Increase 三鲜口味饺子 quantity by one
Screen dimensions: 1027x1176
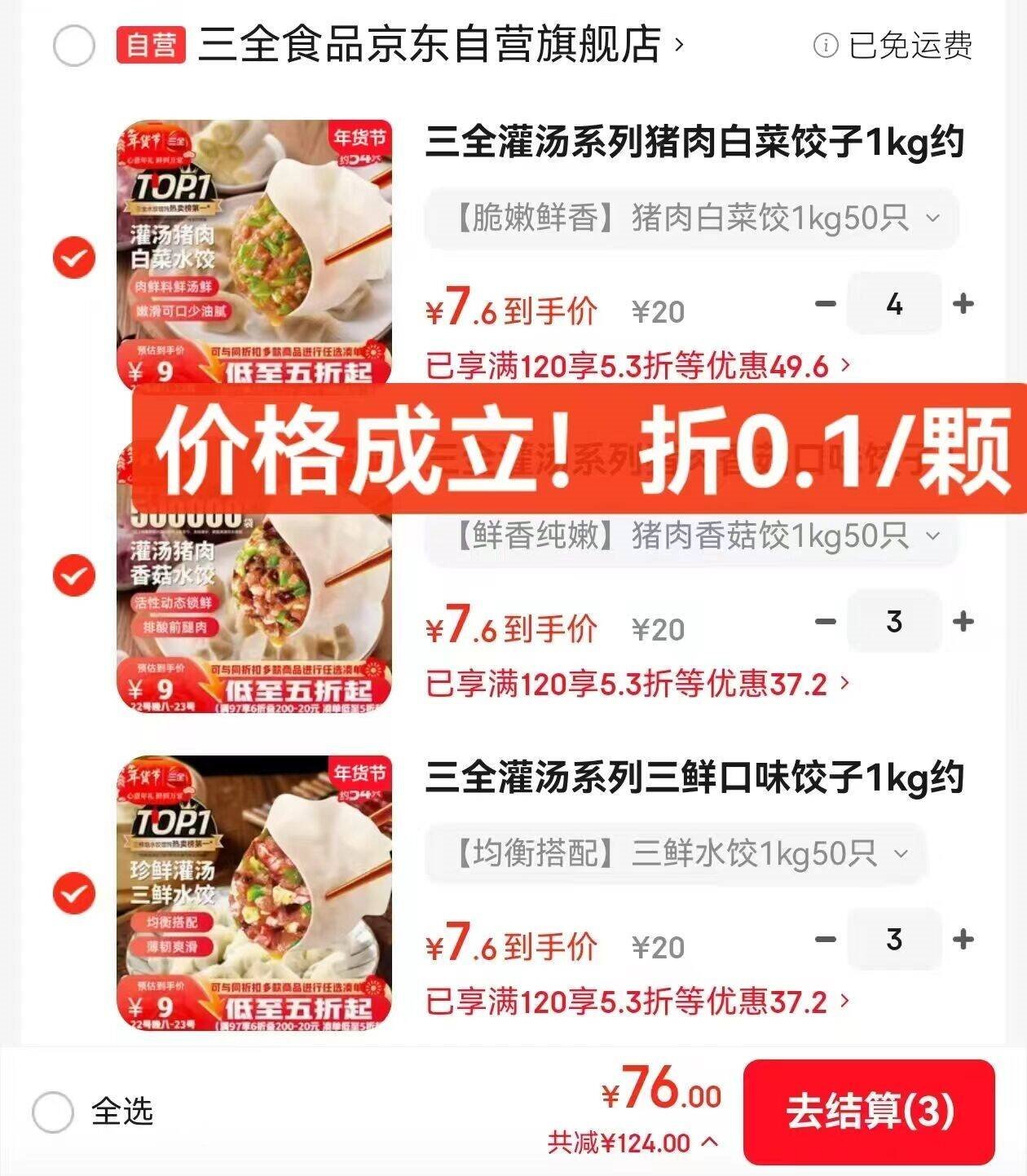coord(963,940)
